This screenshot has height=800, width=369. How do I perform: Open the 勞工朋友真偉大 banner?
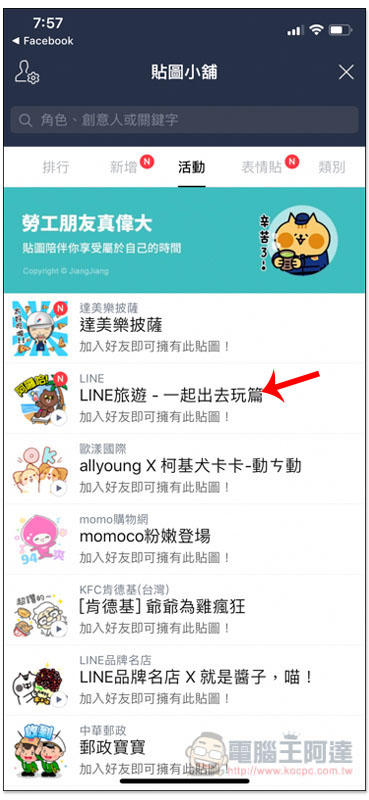pos(184,240)
